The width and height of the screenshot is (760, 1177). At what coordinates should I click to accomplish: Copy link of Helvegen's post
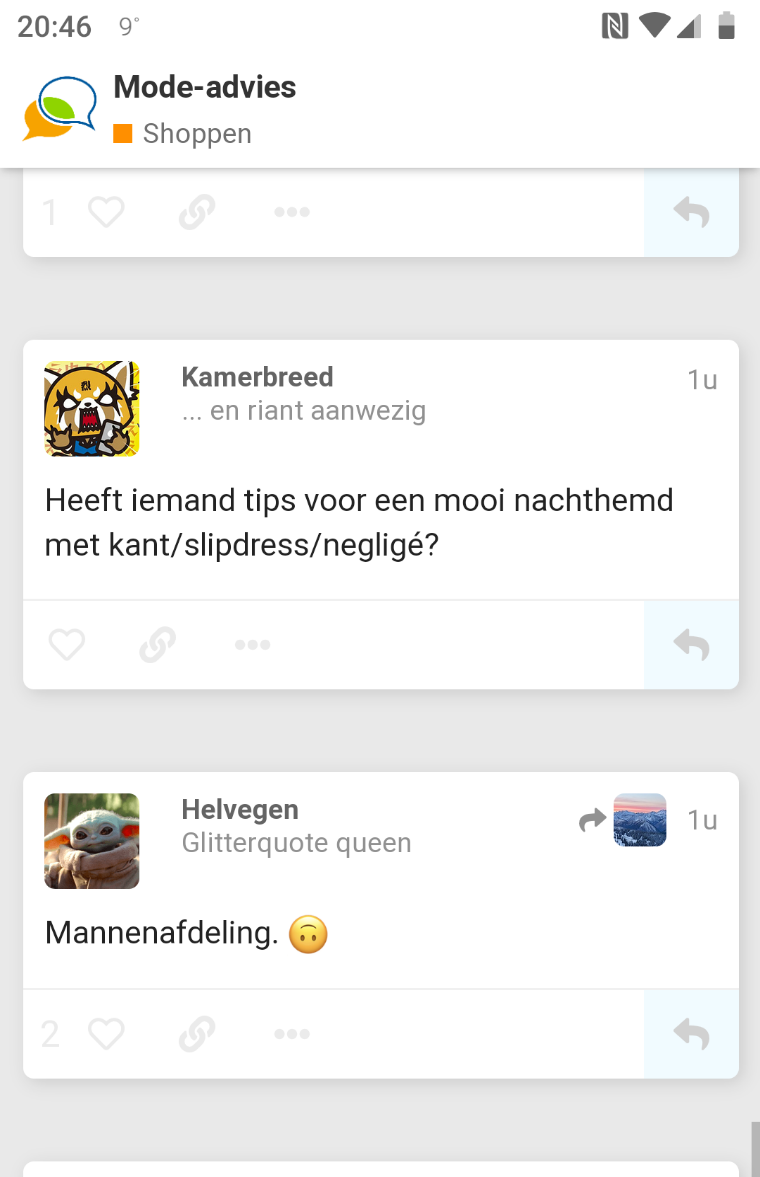pyautogui.click(x=197, y=1034)
